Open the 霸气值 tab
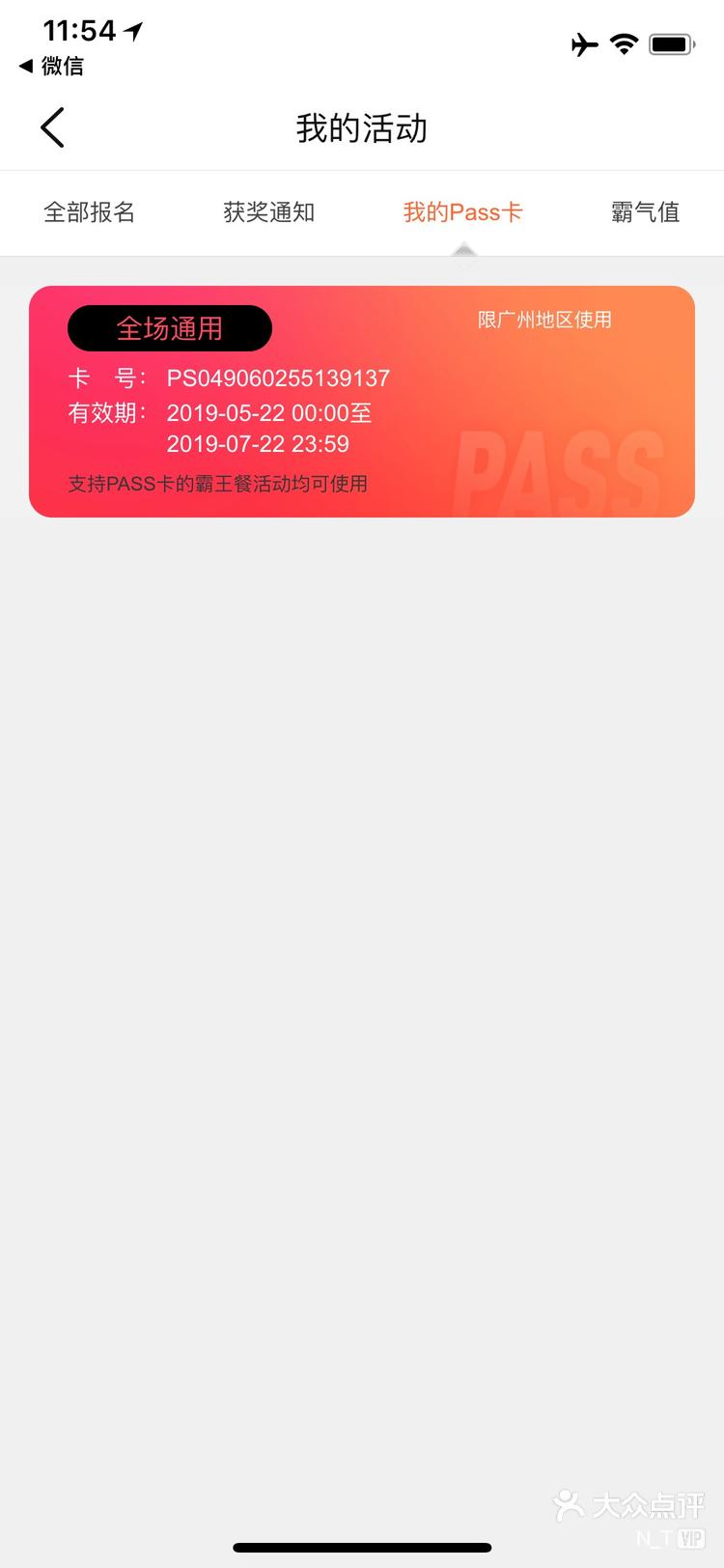This screenshot has width=724, height=1568. [x=645, y=212]
